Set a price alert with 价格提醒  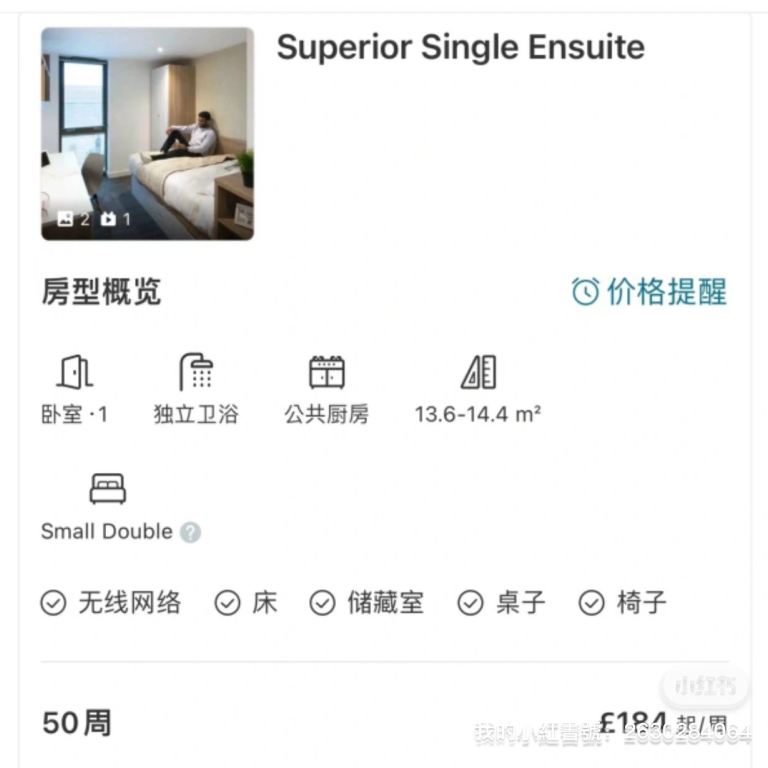click(x=649, y=292)
